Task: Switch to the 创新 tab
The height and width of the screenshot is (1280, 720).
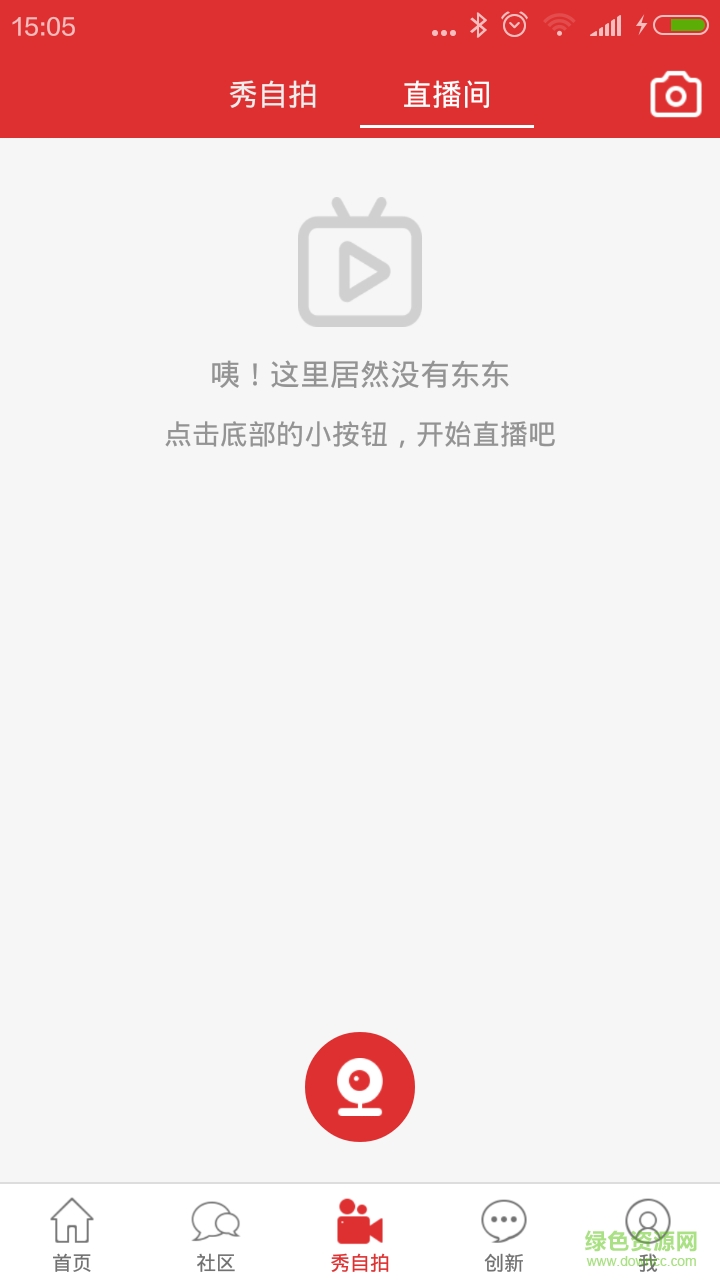Action: [x=504, y=1234]
